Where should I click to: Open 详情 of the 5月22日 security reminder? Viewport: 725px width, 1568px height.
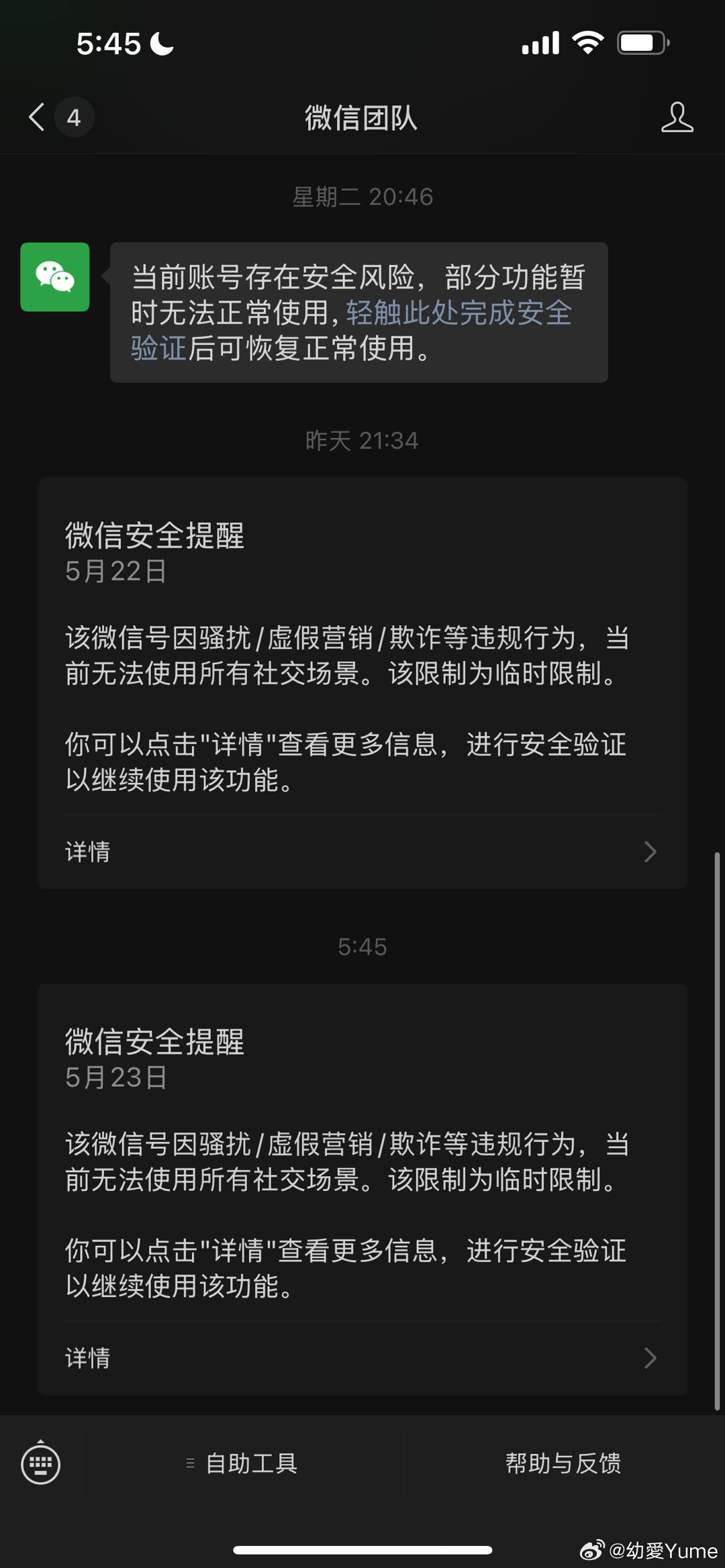click(362, 851)
